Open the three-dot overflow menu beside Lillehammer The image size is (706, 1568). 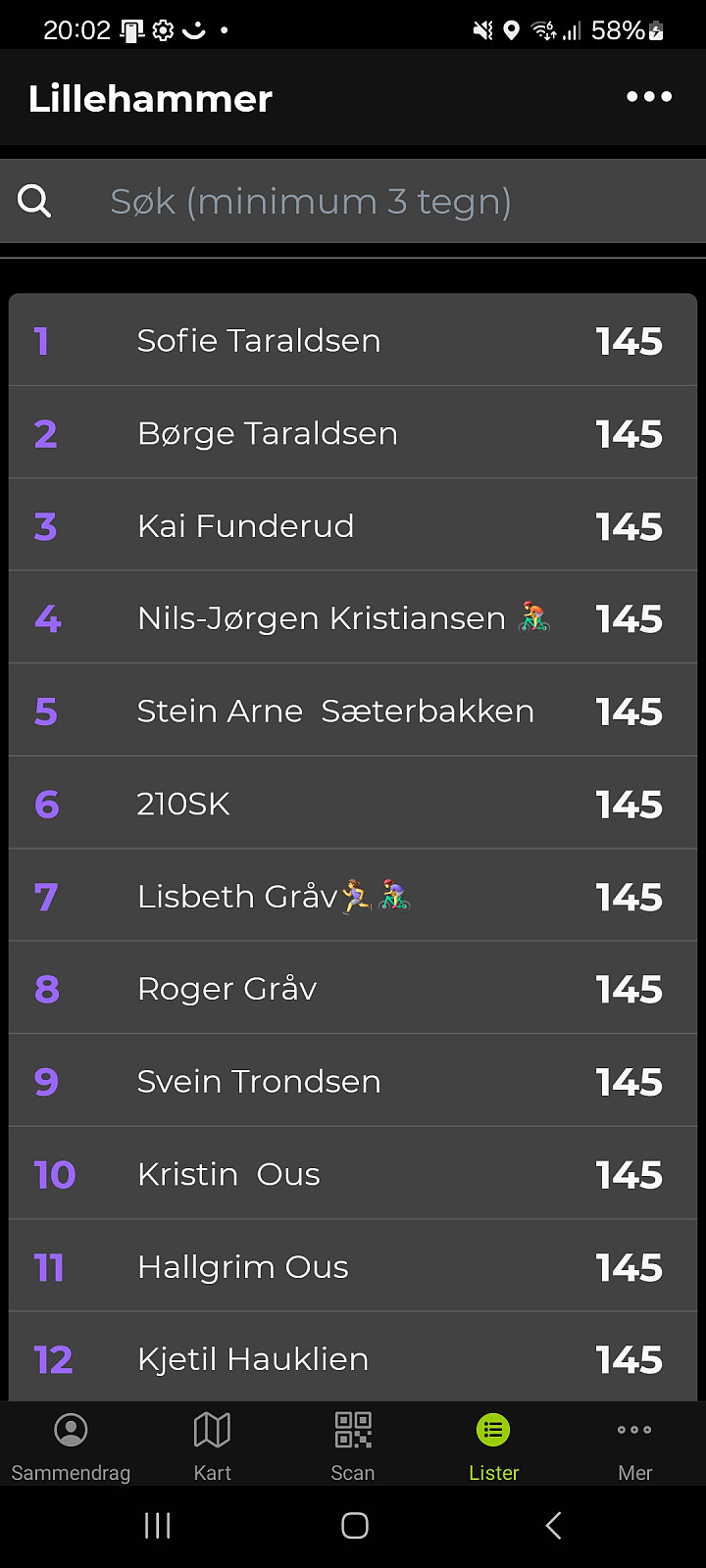coord(649,97)
